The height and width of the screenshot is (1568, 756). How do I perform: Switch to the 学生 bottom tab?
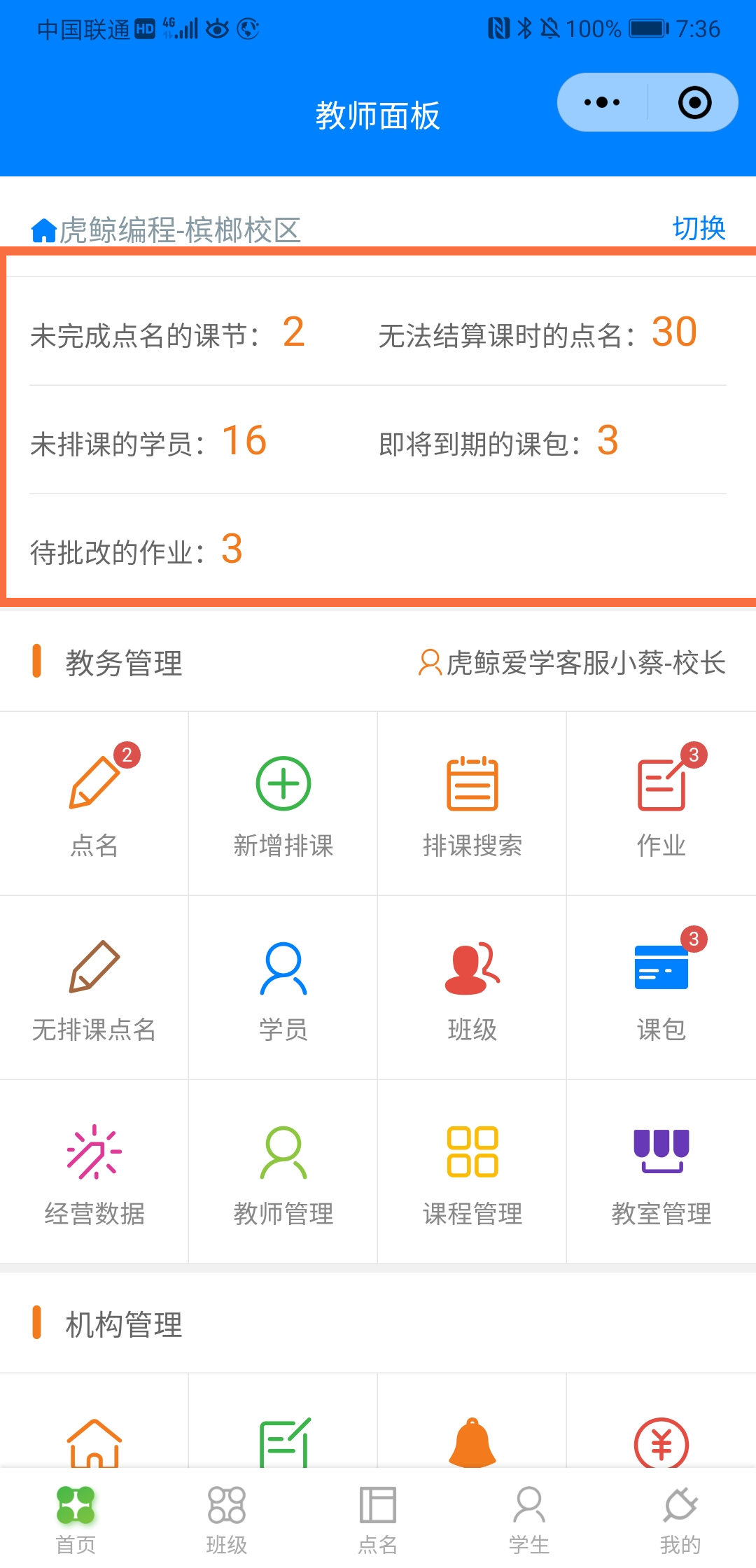pos(529,1519)
